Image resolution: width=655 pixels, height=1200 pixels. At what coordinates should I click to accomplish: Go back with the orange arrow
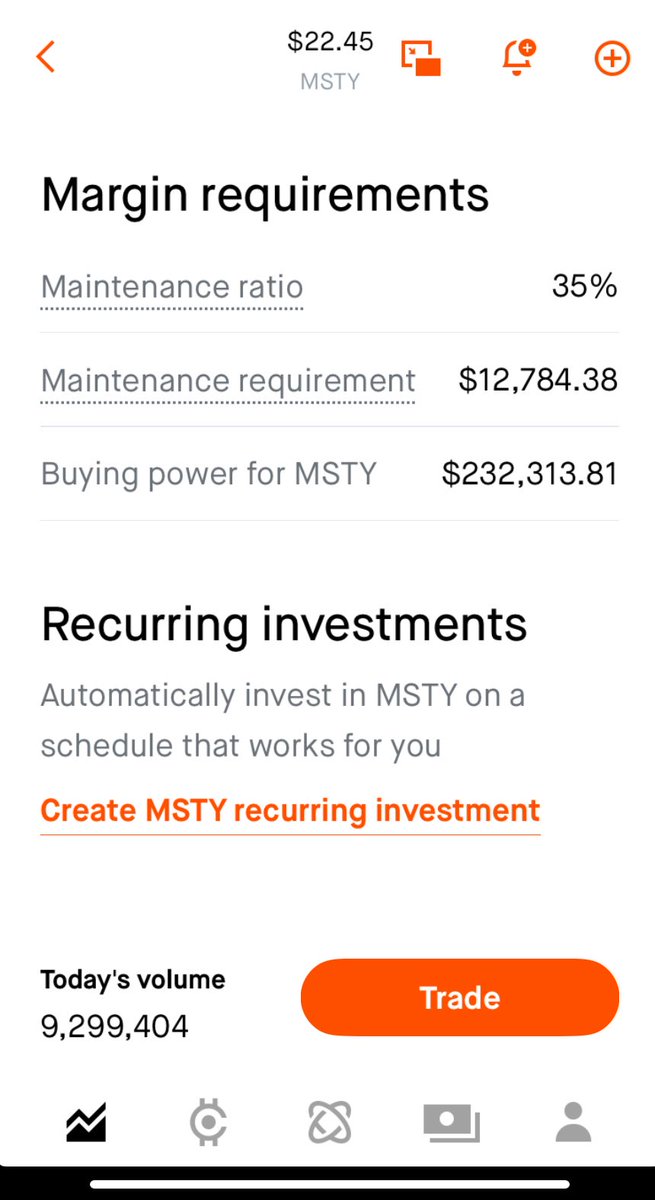pyautogui.click(x=45, y=57)
